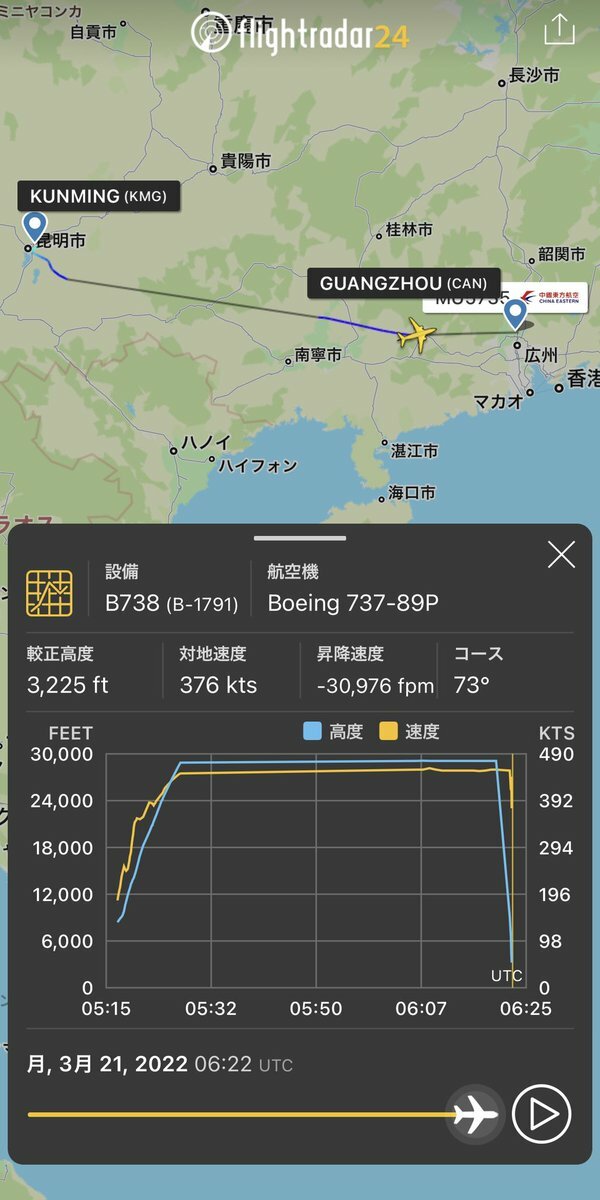This screenshot has height=1200, width=600.
Task: Select the Kunming (KMG) airport marker
Action: tap(36, 228)
